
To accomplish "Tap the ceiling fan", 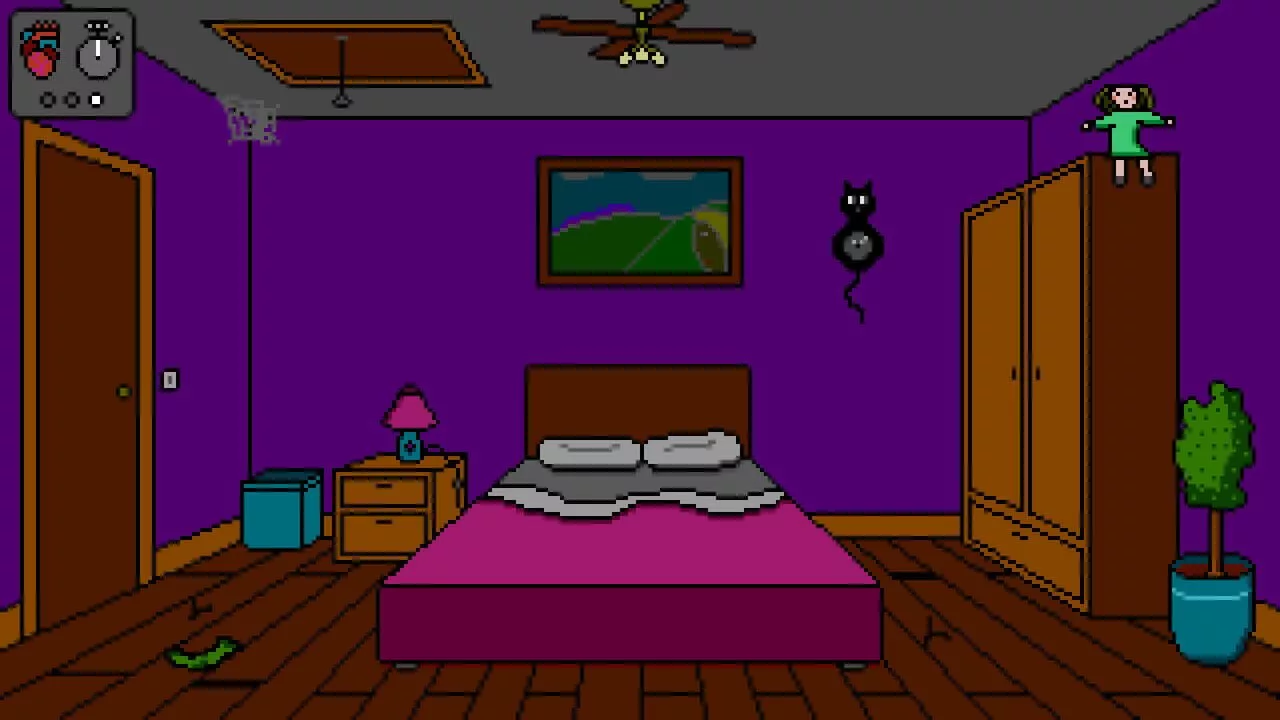I will 641,36.
